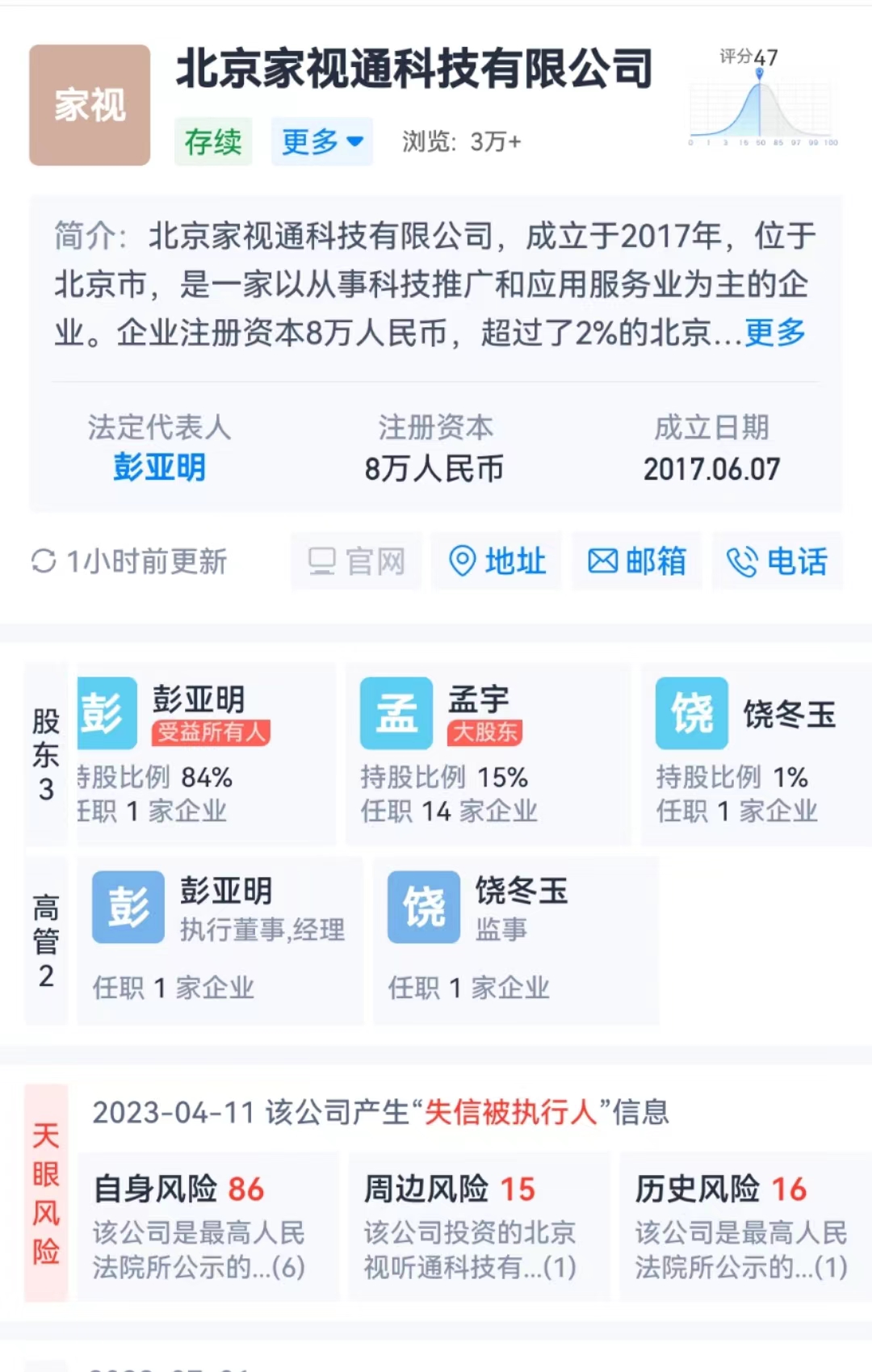Screen dimensions: 872x1372
Task: Select the 存续 status badge
Action: (x=212, y=141)
